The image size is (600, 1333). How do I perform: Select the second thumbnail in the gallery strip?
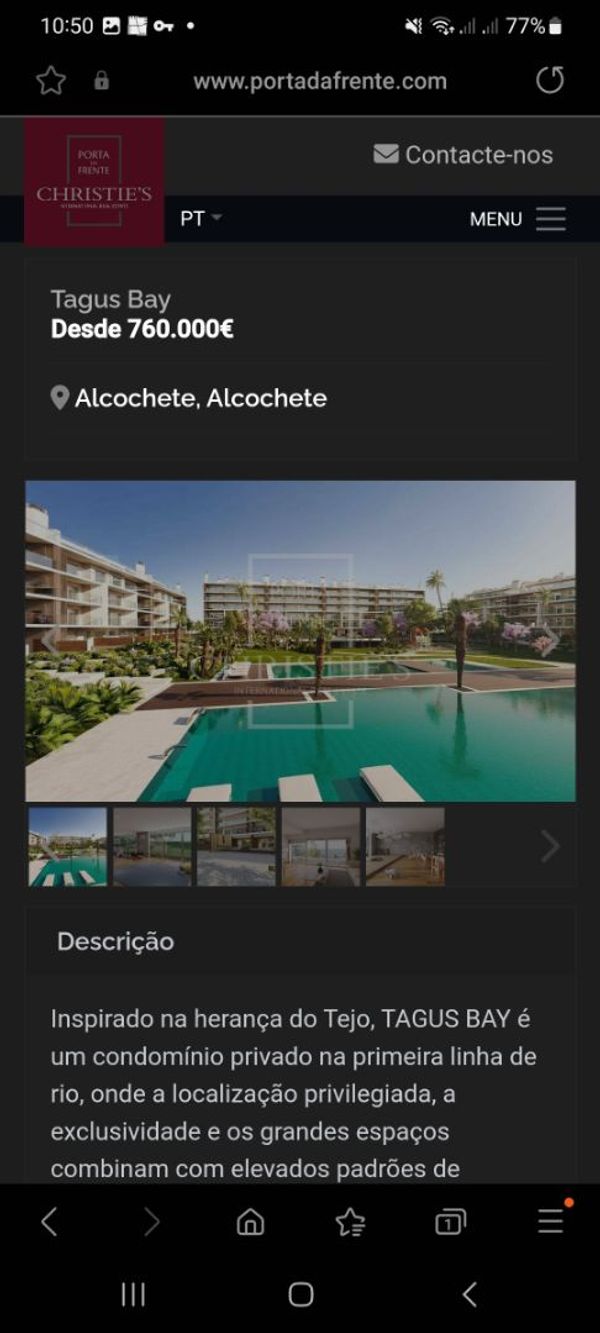(152, 847)
